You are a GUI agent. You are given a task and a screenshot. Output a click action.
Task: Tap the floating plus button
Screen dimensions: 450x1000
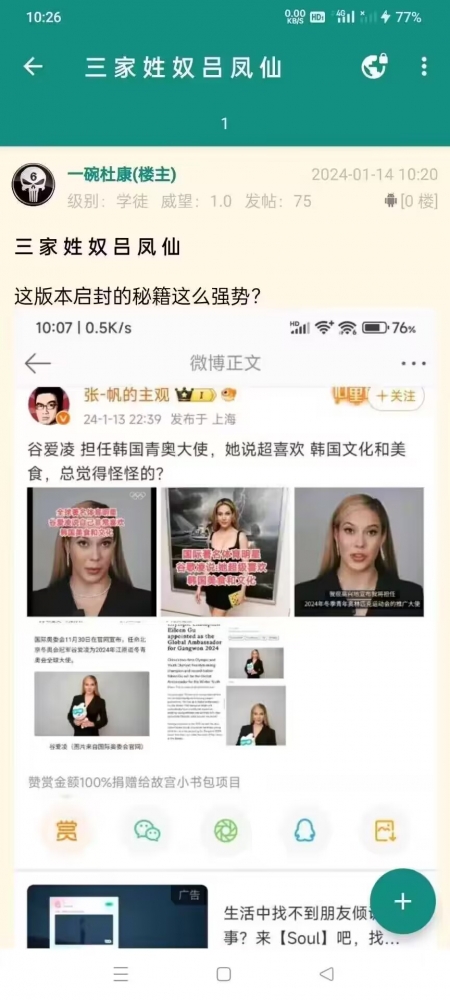(403, 902)
